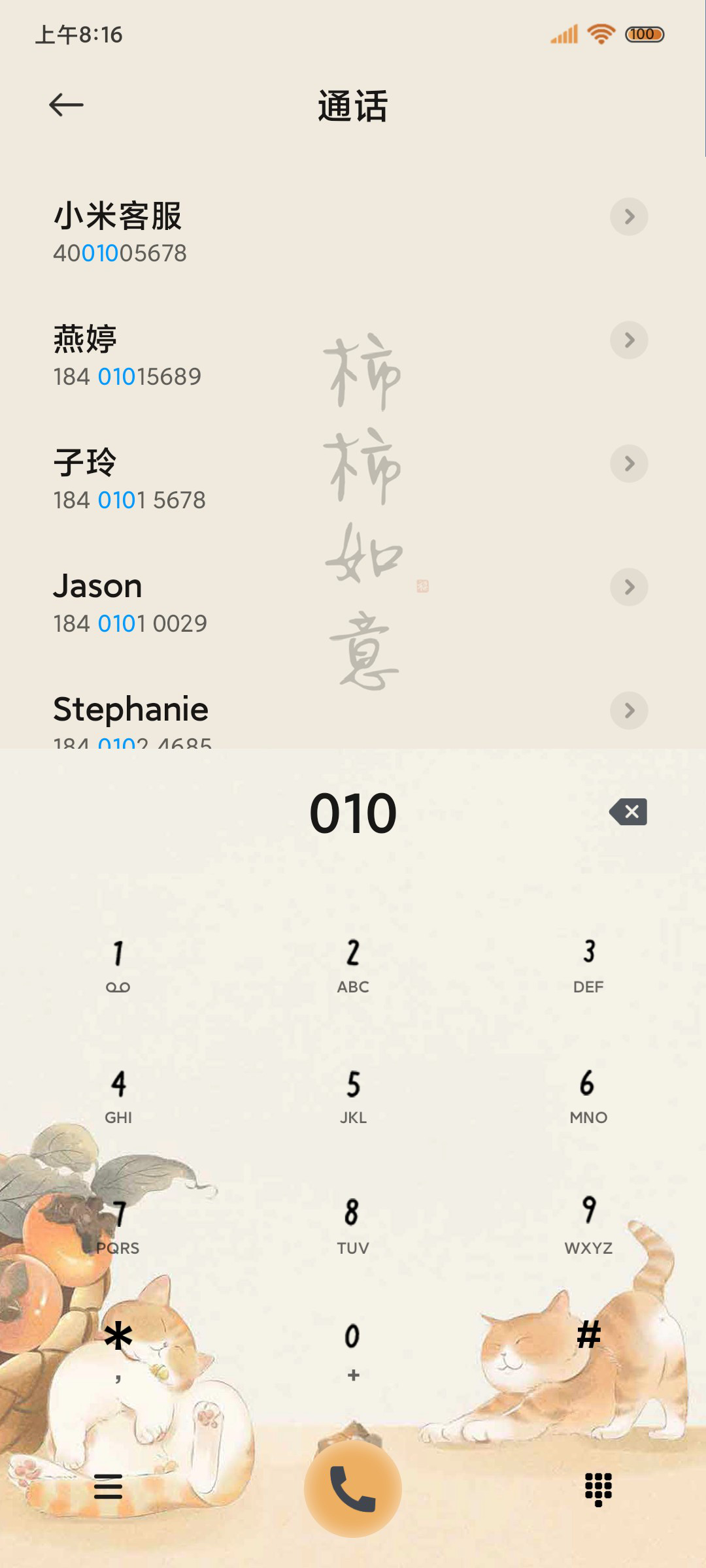Dial digit 6 MNO
706x1568 pixels.
(x=588, y=1098)
